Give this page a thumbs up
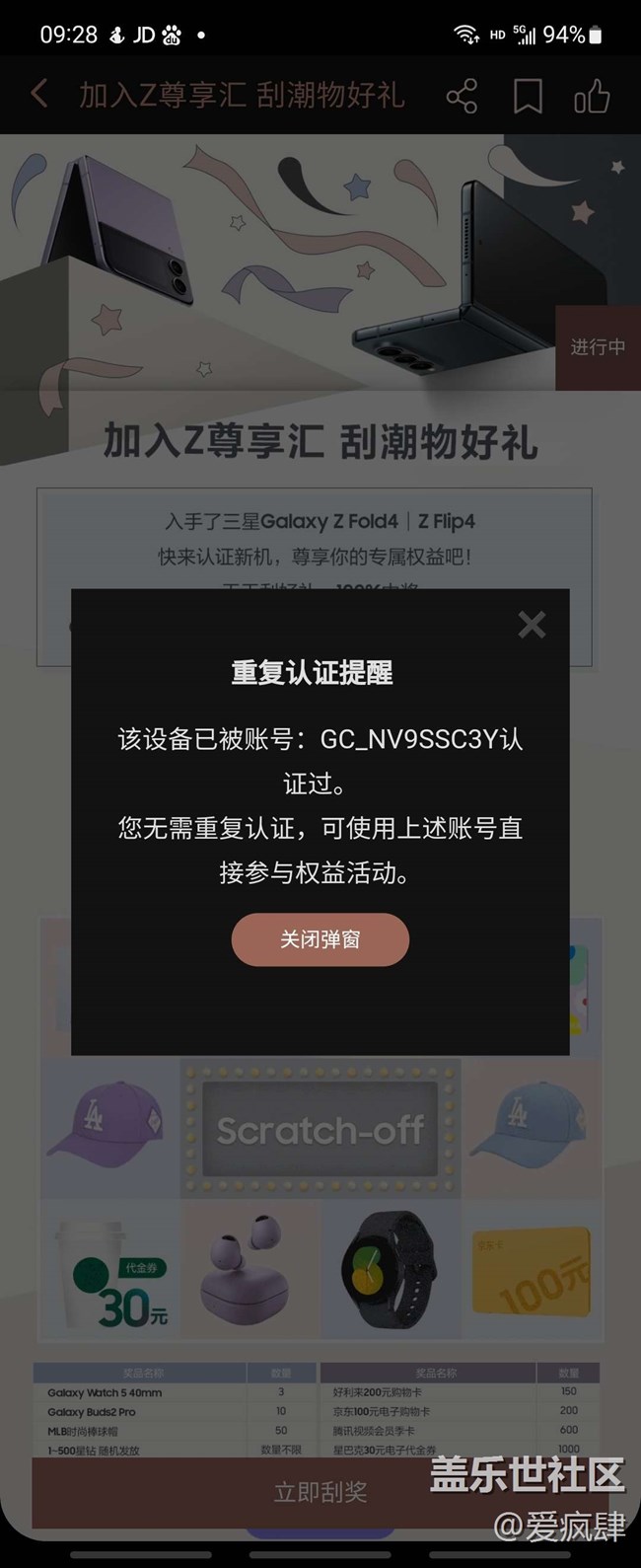The height and width of the screenshot is (1568, 641). tap(592, 96)
